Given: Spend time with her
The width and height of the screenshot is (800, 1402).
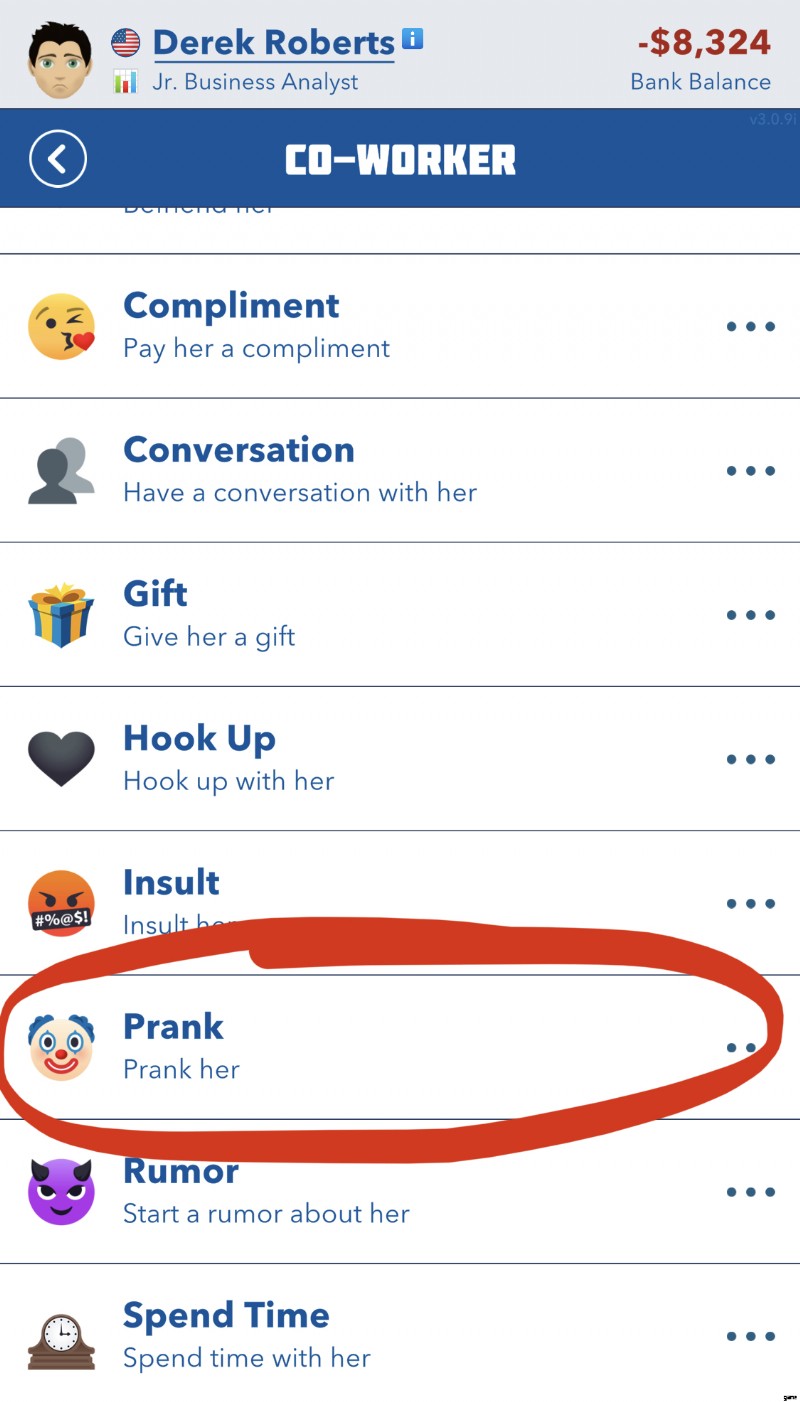Looking at the screenshot, I should click(400, 1336).
